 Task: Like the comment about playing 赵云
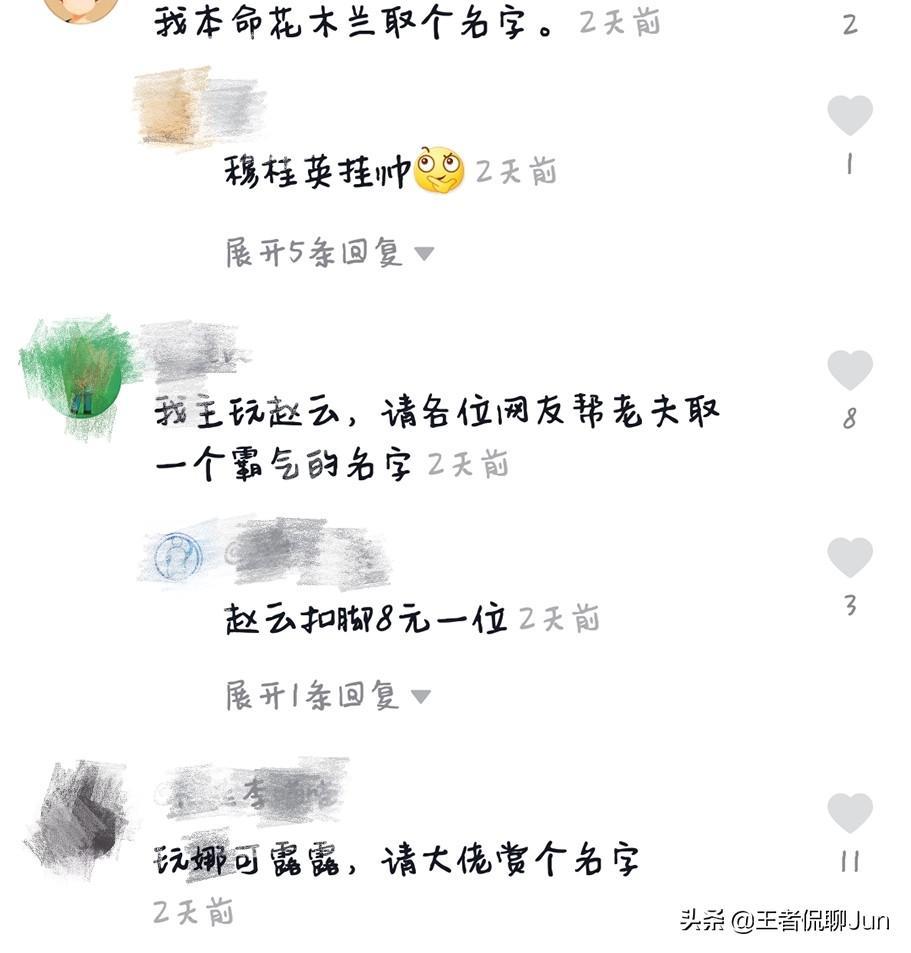[849, 370]
